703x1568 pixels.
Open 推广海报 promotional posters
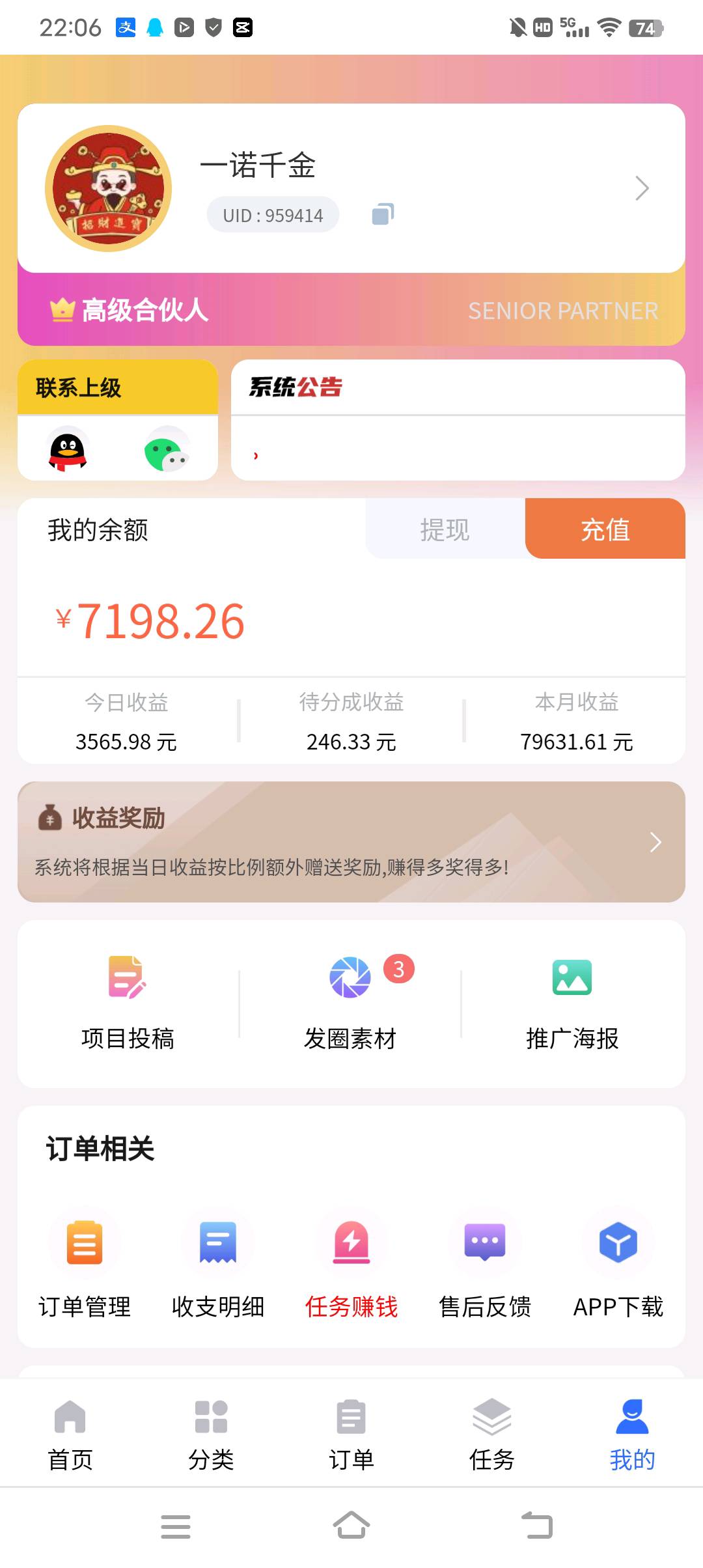572,1003
